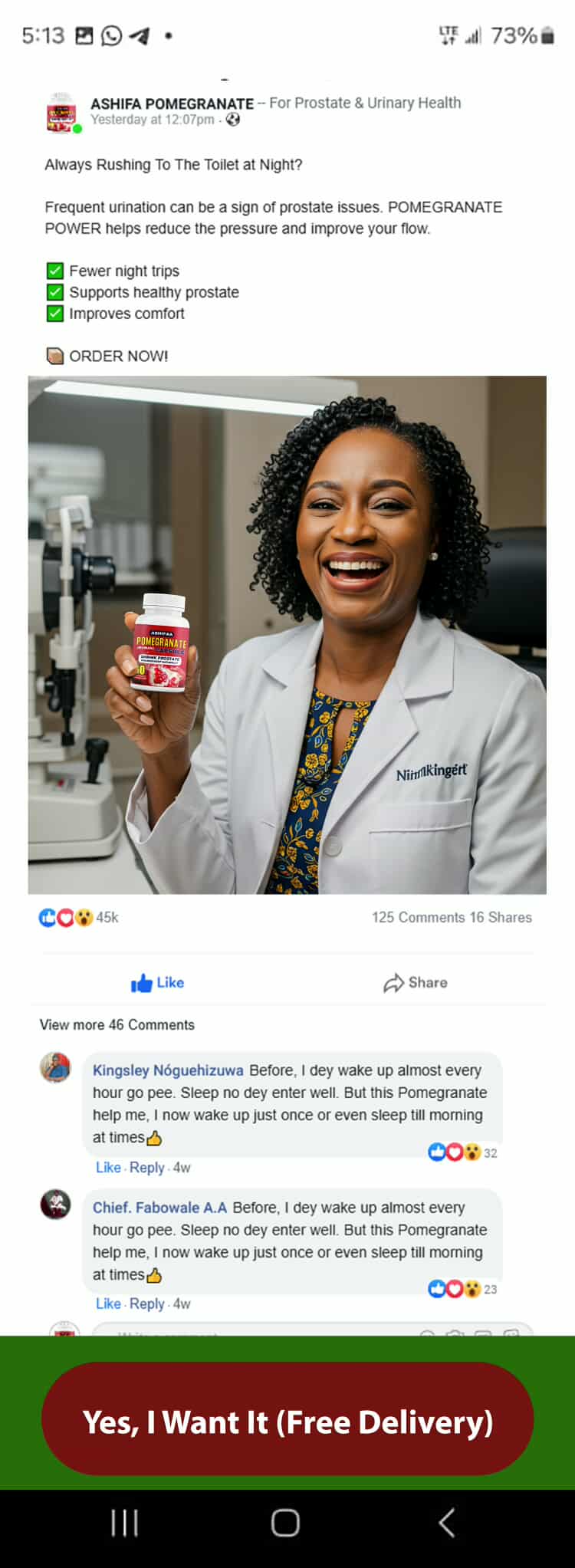Image resolution: width=575 pixels, height=1568 pixels.
Task: Reply to Kingsley Nóguehizuwa's comment
Action: [147, 1168]
